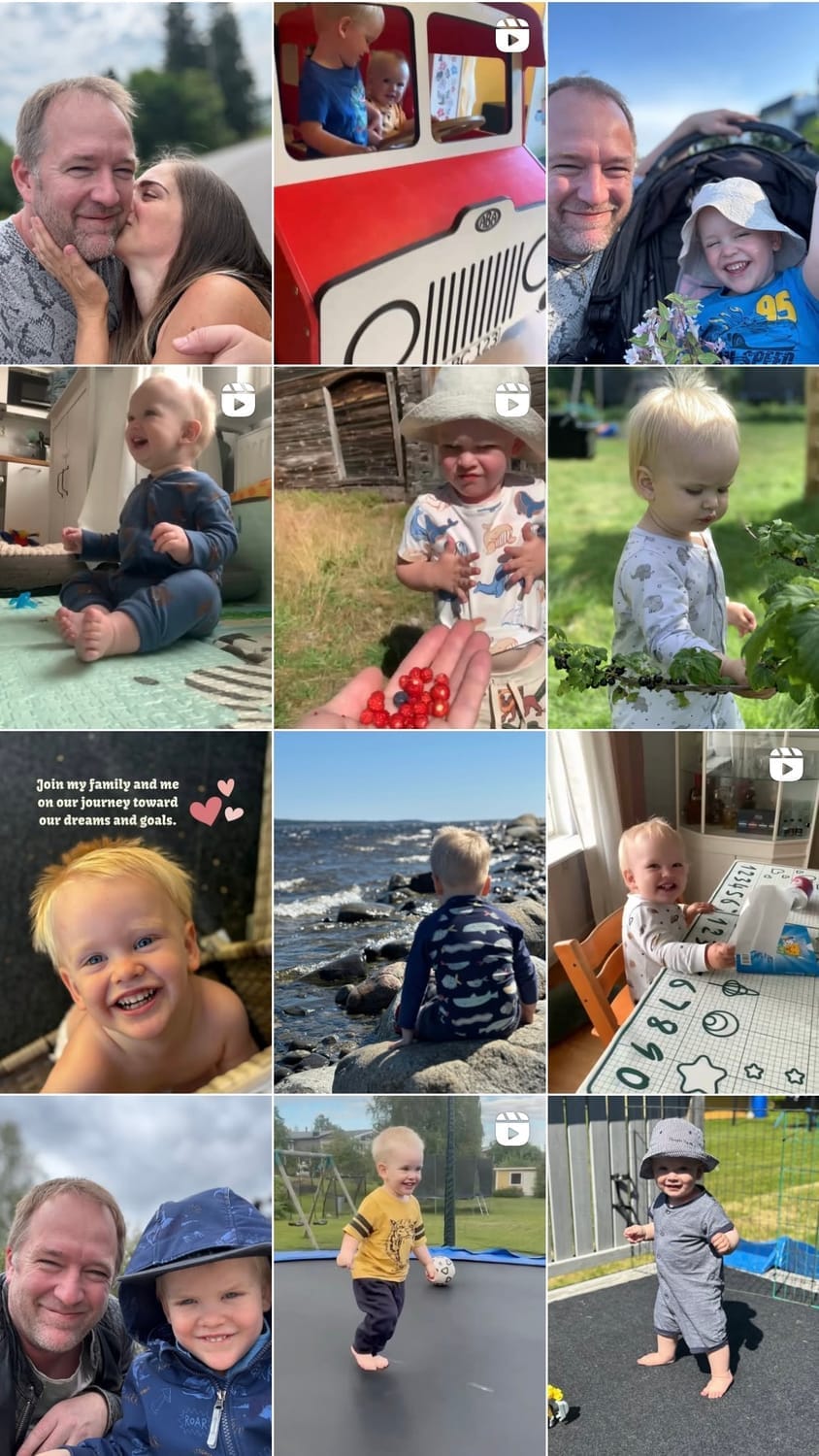
Task: Open the selfie with toddler in stroller
Action: tap(683, 182)
